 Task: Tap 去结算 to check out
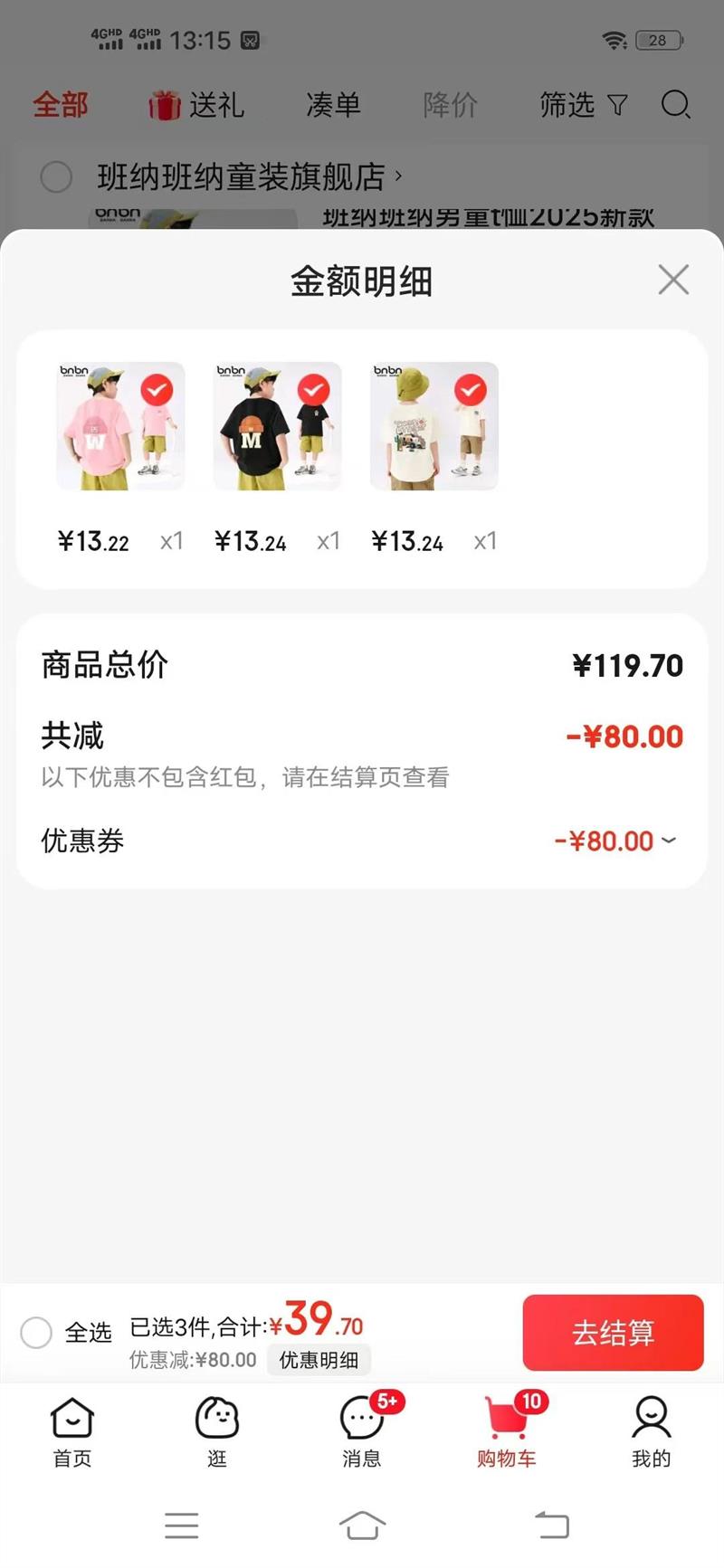pyautogui.click(x=613, y=1332)
